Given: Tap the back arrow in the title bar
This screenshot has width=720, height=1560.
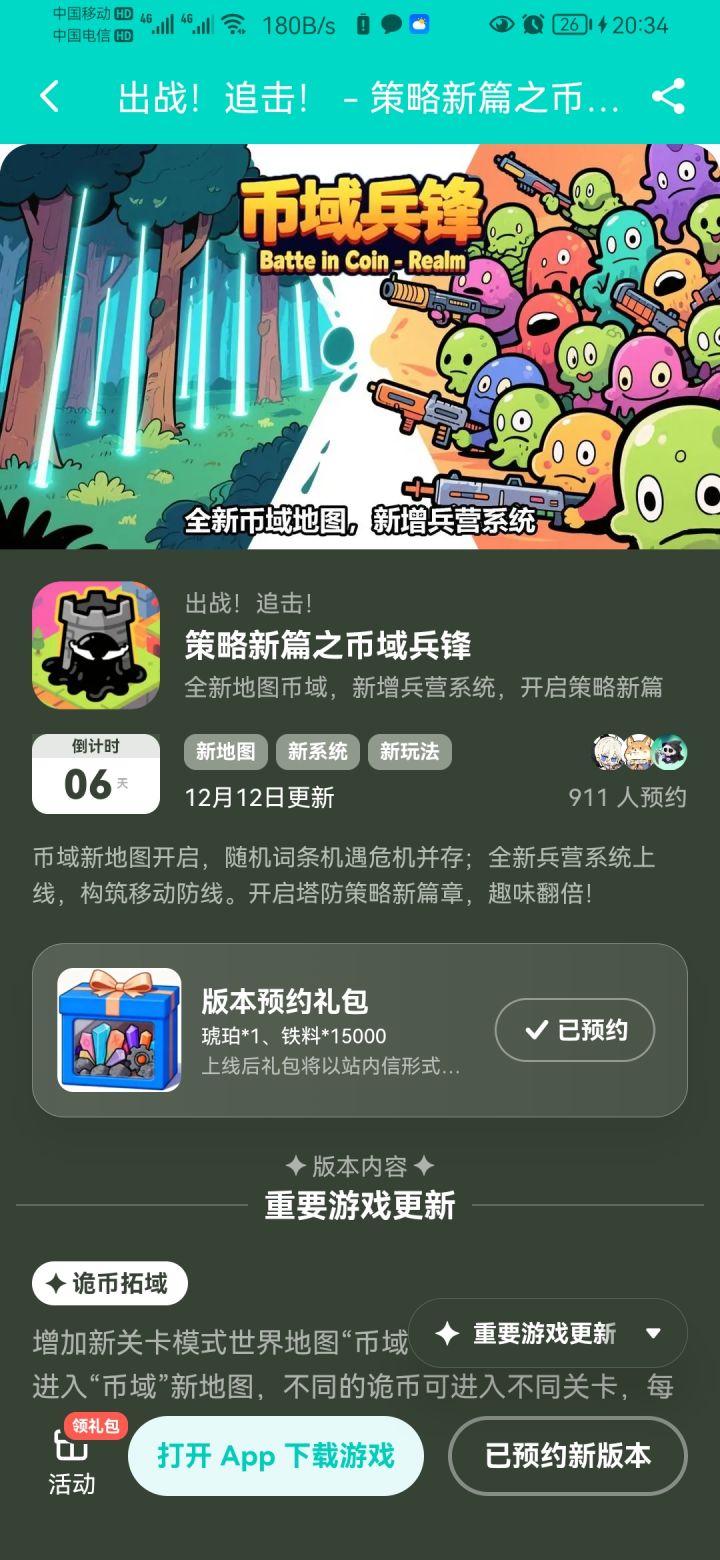Looking at the screenshot, I should [49, 97].
